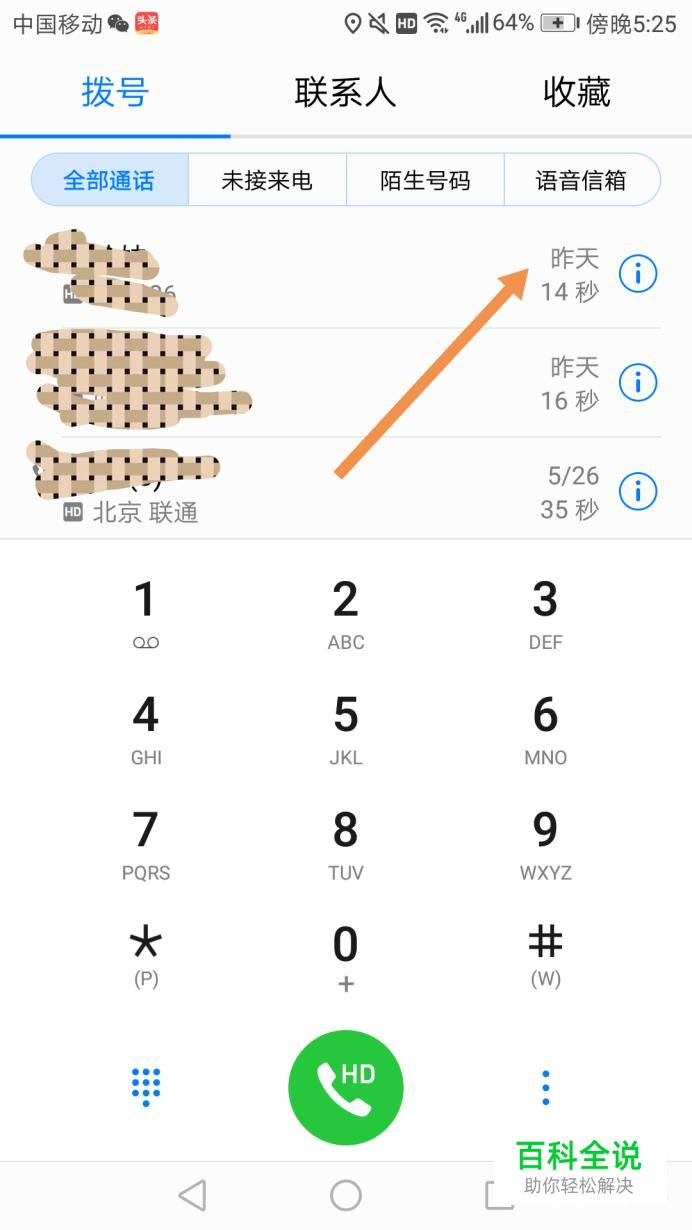Go back using the system back button
The height and width of the screenshot is (1230, 692).
pos(192,1195)
